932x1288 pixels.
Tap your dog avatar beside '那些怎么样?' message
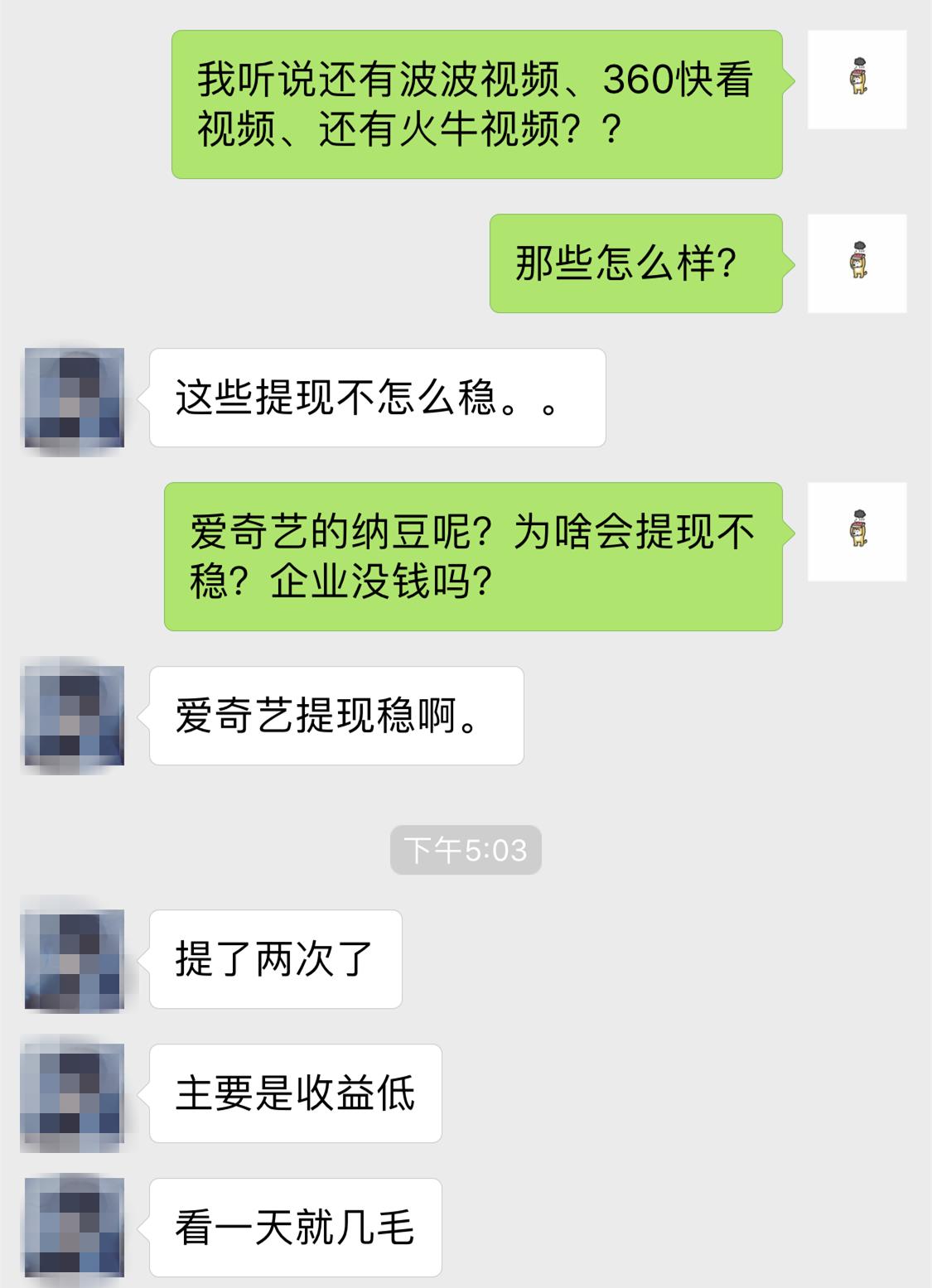(x=859, y=263)
